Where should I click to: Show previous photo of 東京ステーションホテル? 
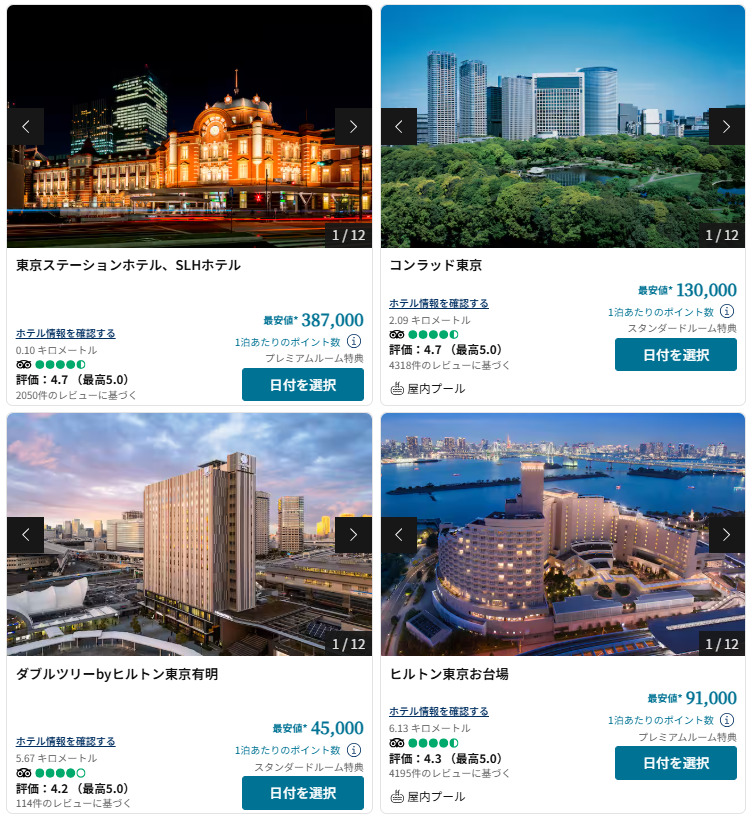click(26, 127)
